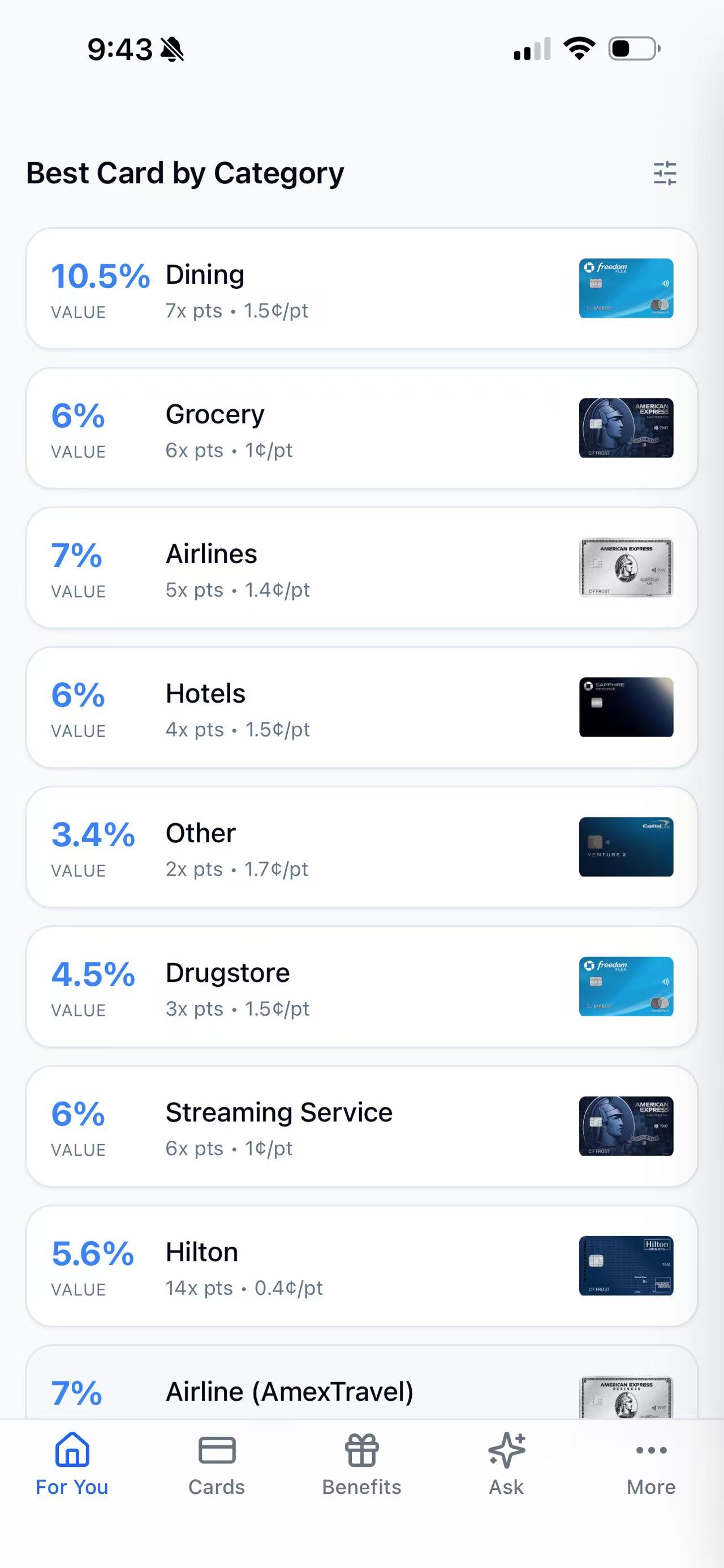724x1568 pixels.
Task: Open the Grocery best card entry
Action: [361, 428]
